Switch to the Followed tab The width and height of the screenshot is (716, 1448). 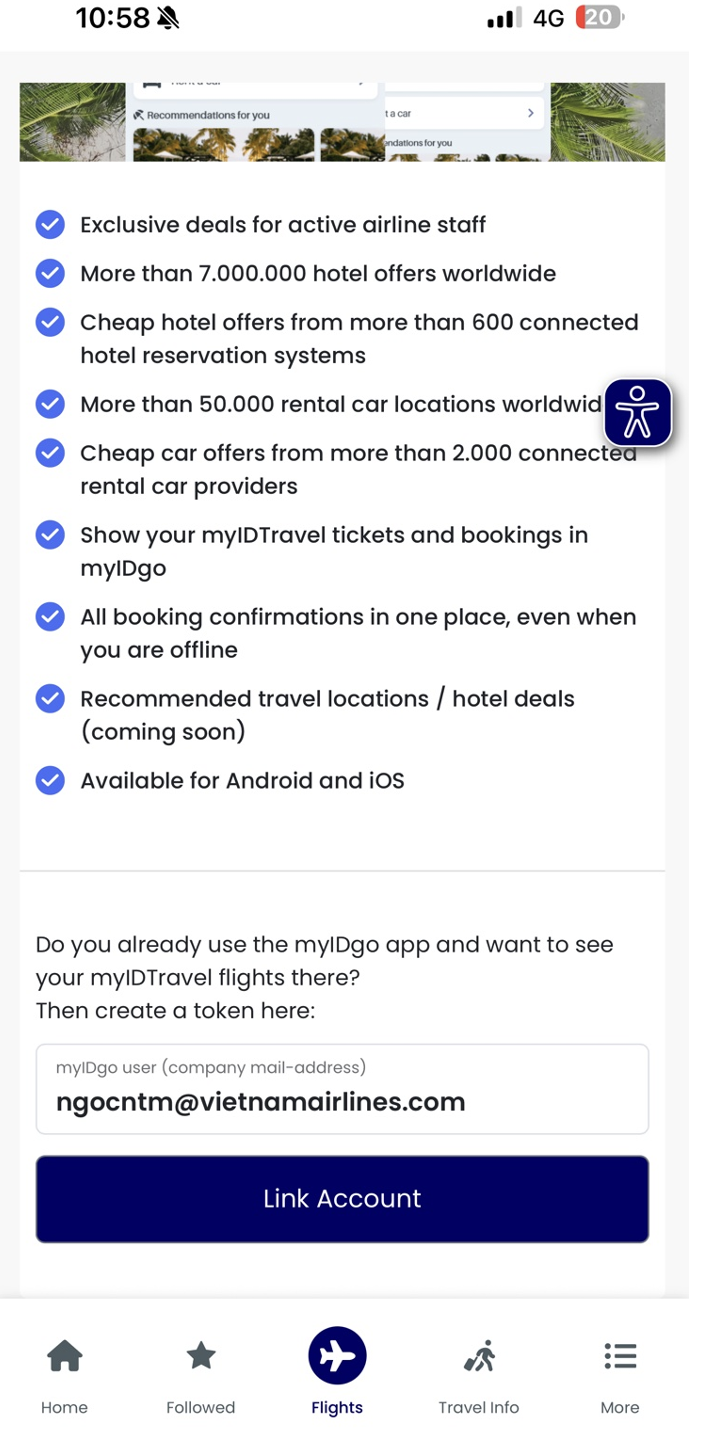(201, 1376)
